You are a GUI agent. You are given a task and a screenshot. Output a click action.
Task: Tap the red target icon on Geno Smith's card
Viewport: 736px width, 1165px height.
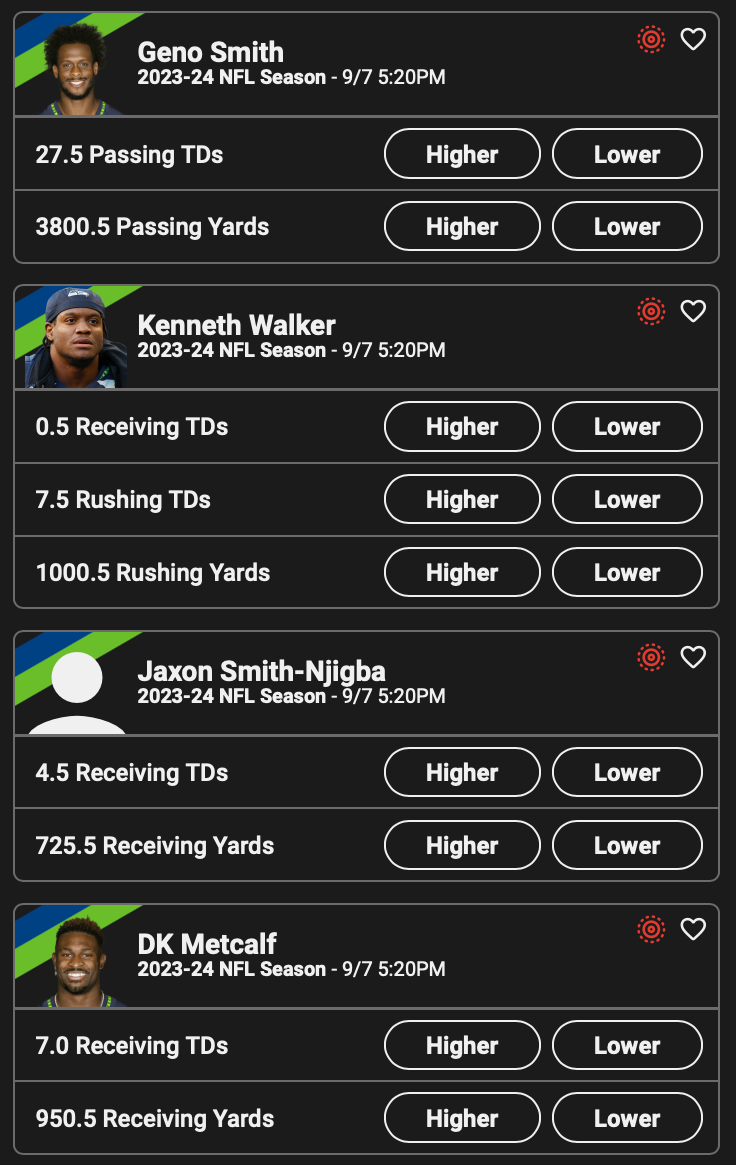point(651,39)
